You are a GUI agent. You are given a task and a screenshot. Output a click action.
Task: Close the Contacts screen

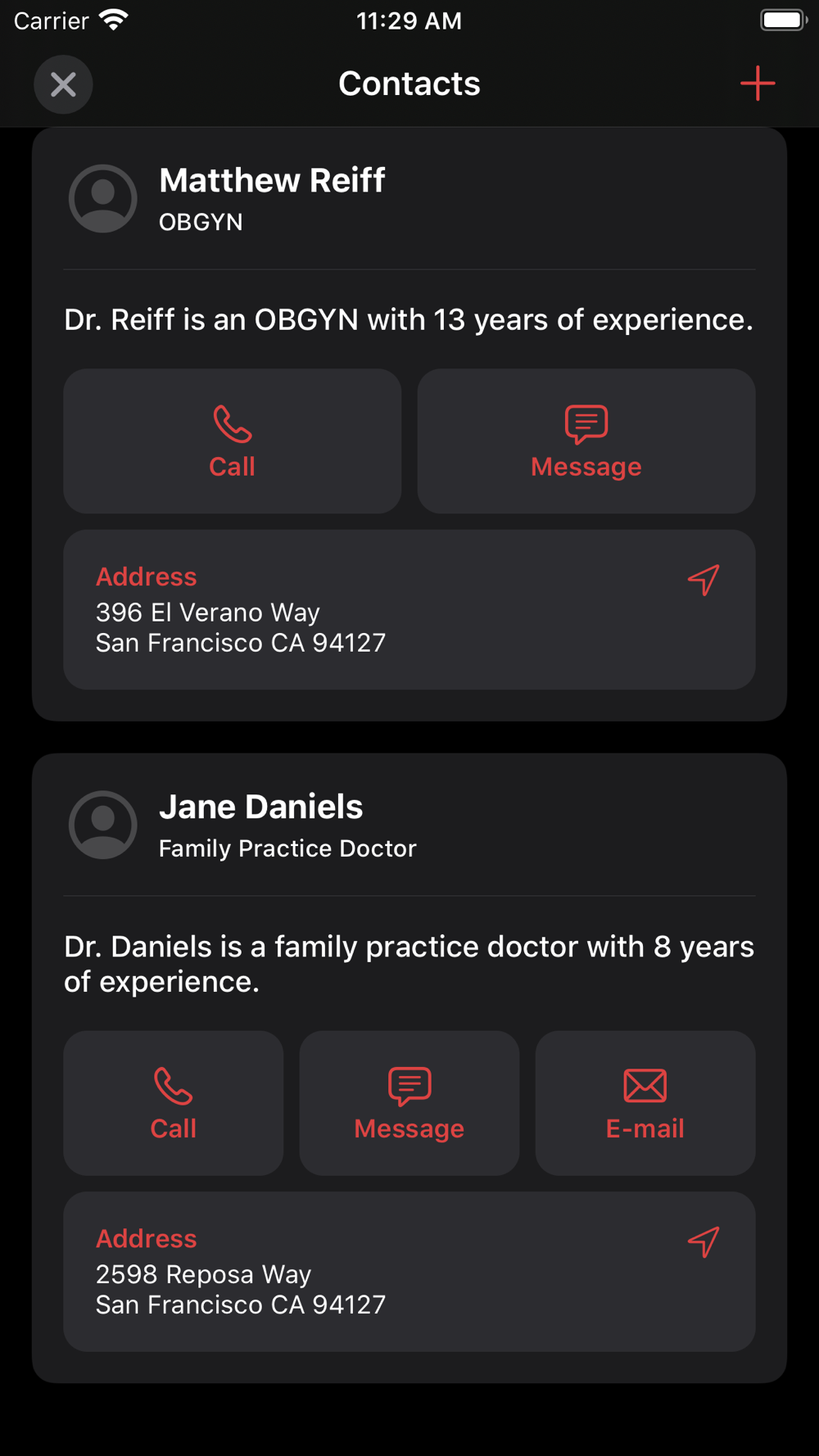click(63, 84)
